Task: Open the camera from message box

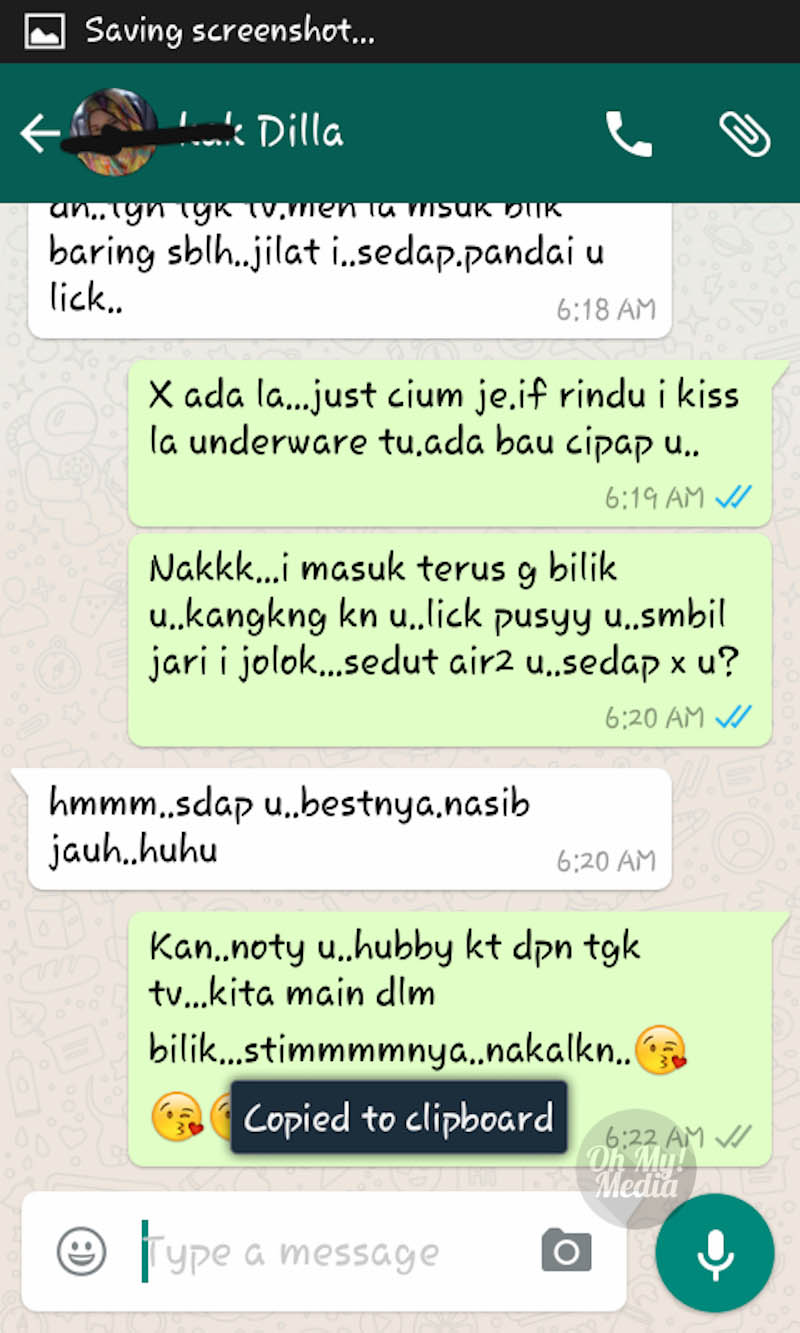Action: [x=566, y=1252]
